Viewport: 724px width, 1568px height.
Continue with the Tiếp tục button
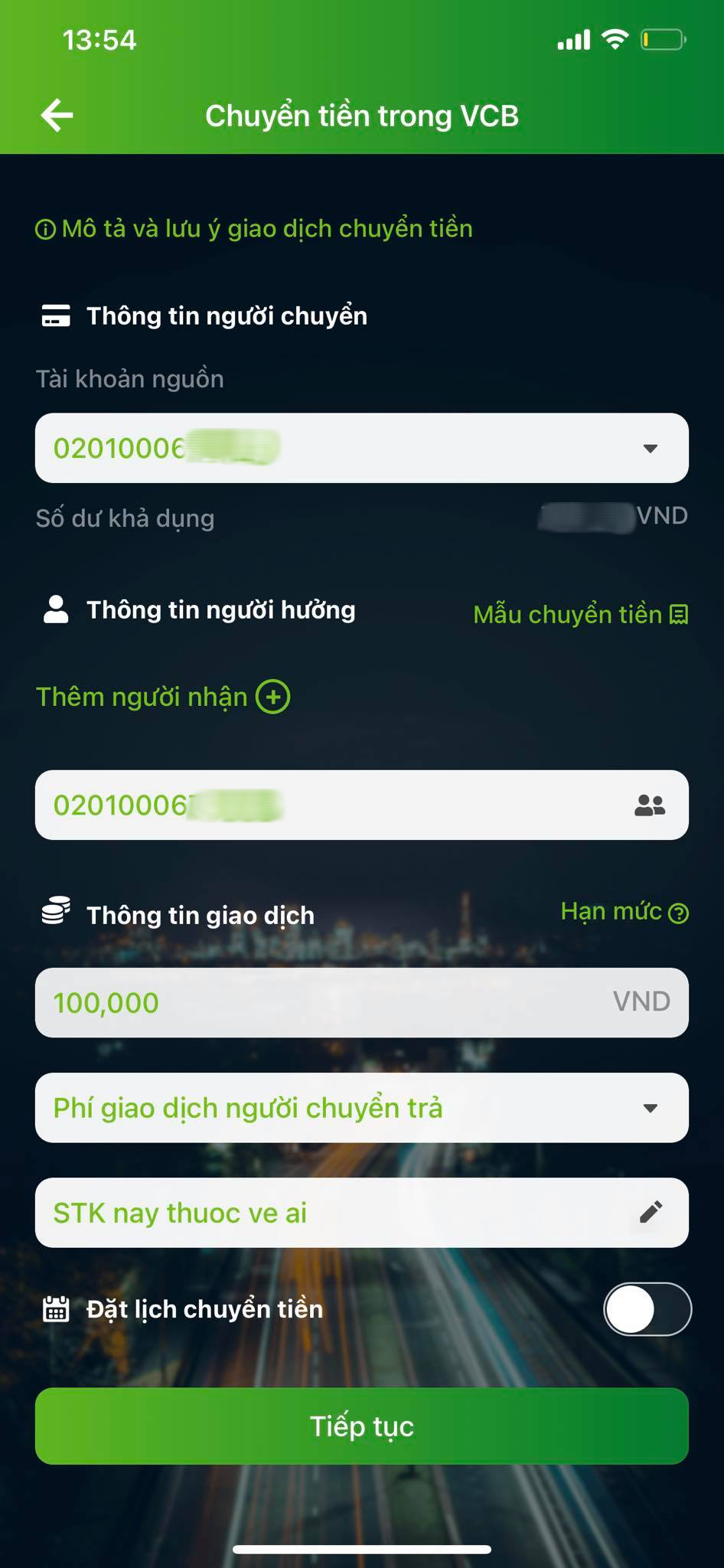(361, 1426)
